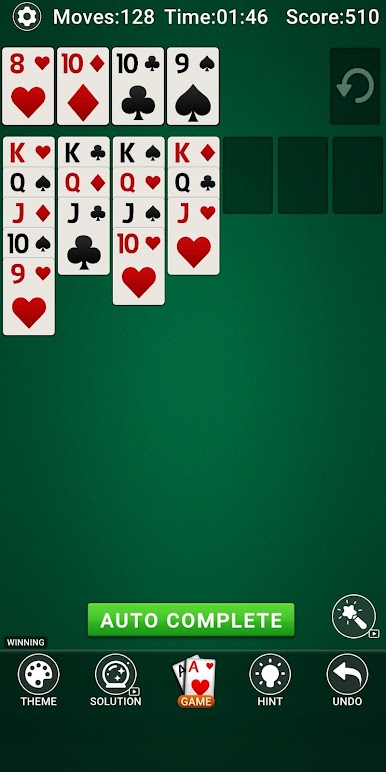View the Solution
Screen dimensions: 386x772
tap(116, 680)
